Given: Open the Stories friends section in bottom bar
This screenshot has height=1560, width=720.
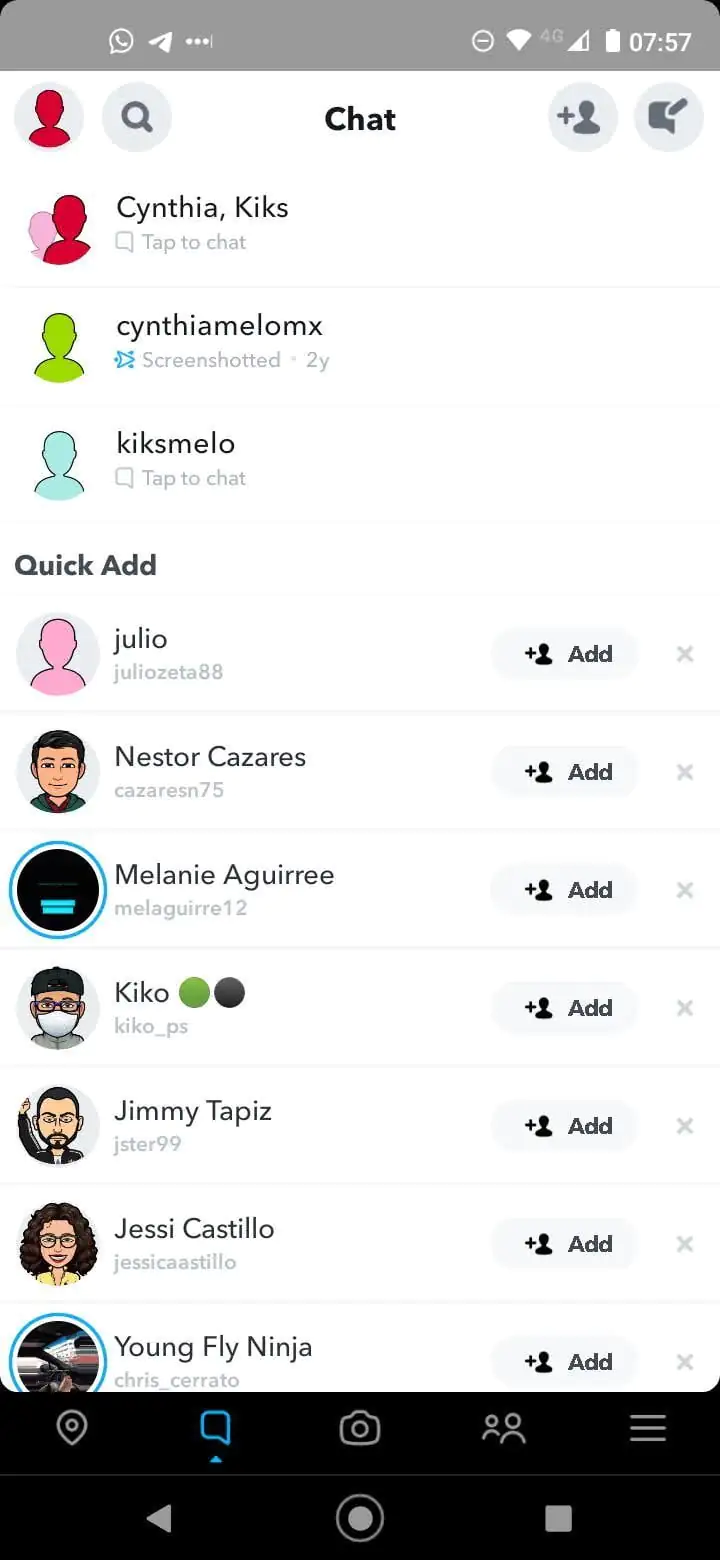Looking at the screenshot, I should (x=503, y=1428).
